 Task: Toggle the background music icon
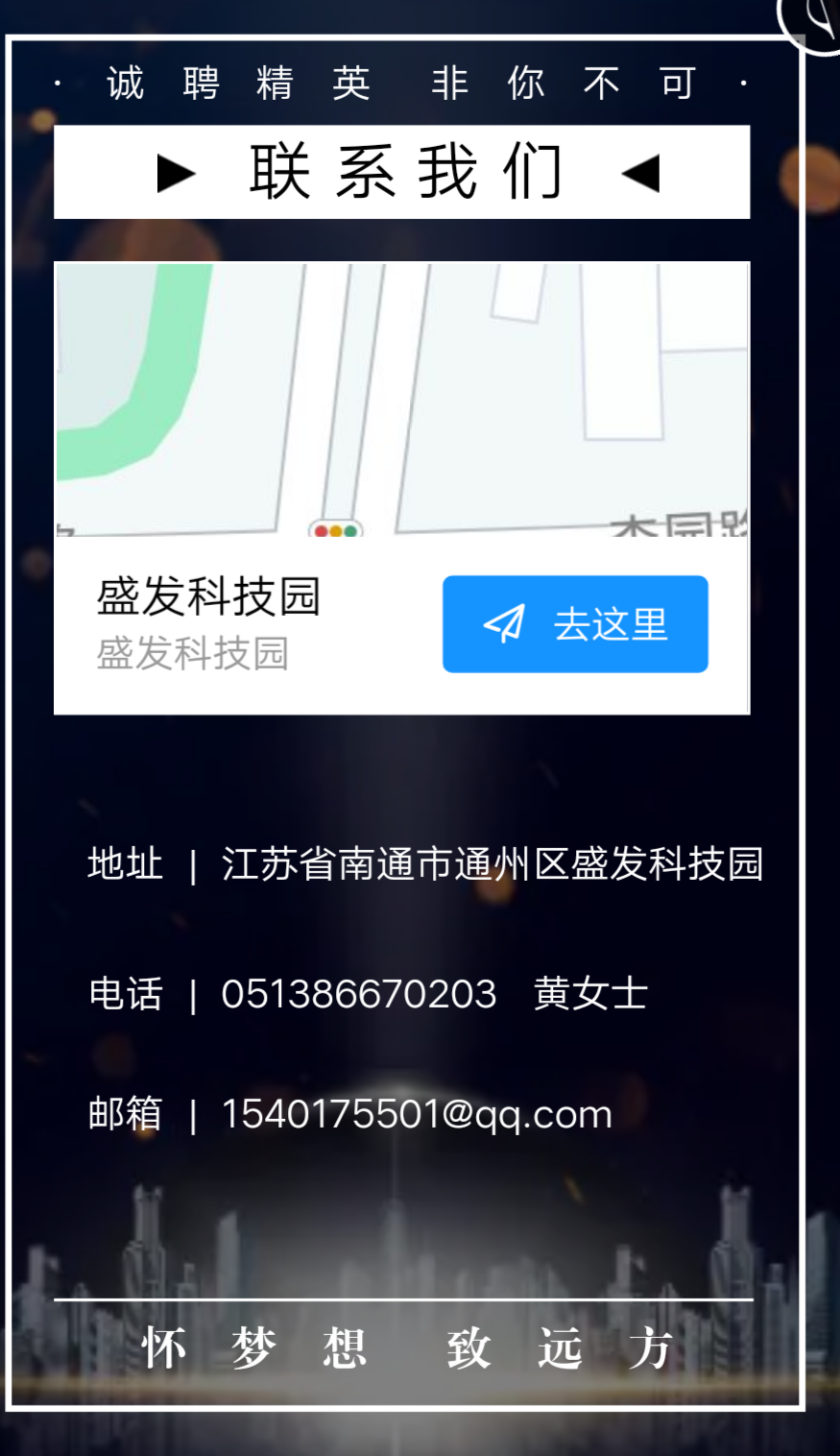click(815, 21)
